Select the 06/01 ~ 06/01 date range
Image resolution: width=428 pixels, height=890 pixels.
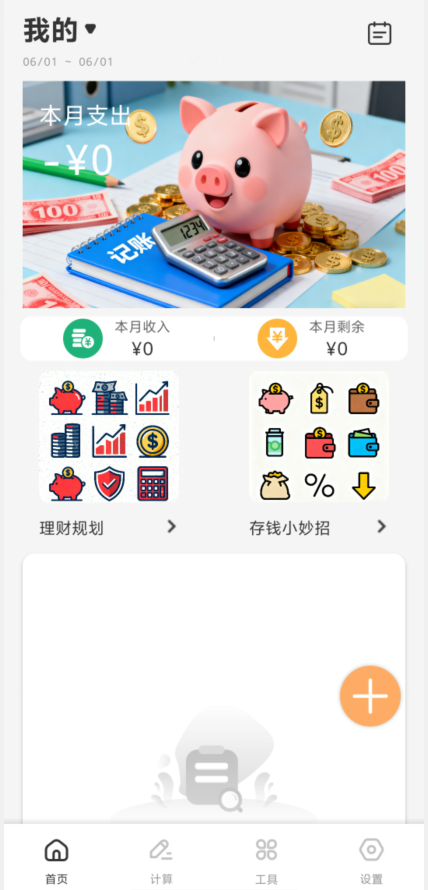coord(68,62)
